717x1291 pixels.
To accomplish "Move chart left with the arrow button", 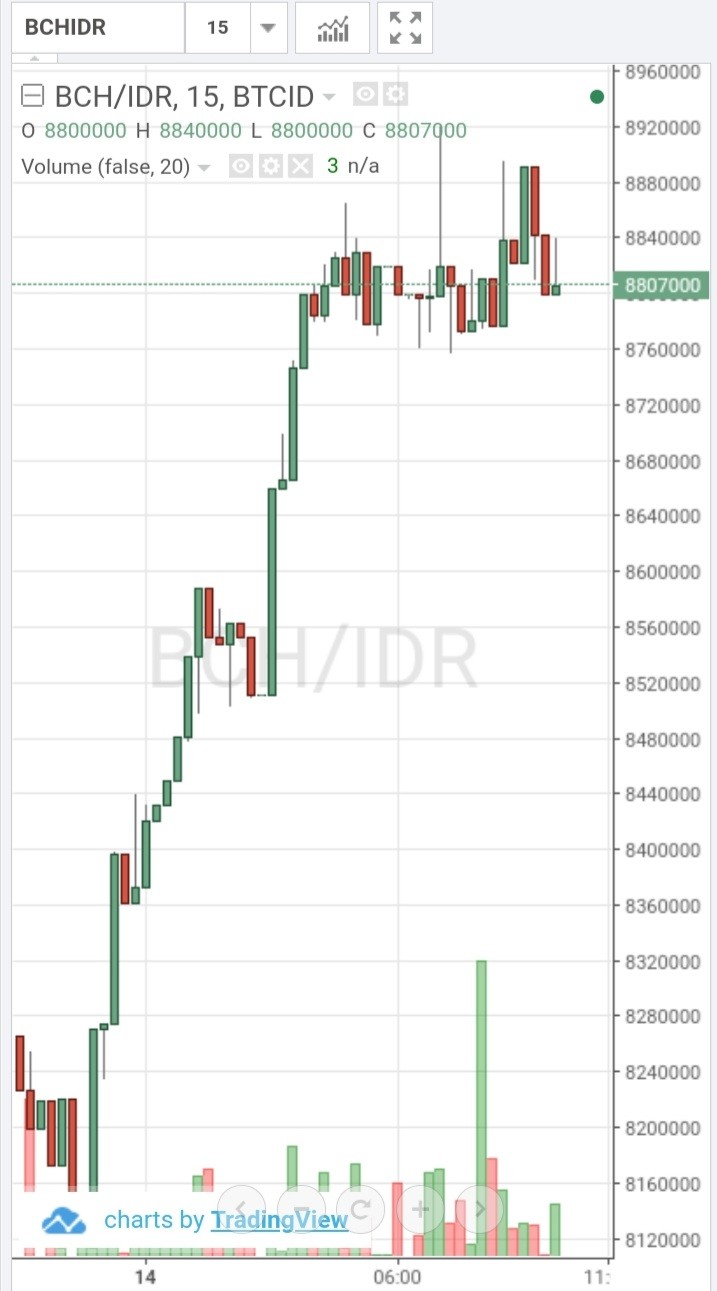I will (x=242, y=1207).
